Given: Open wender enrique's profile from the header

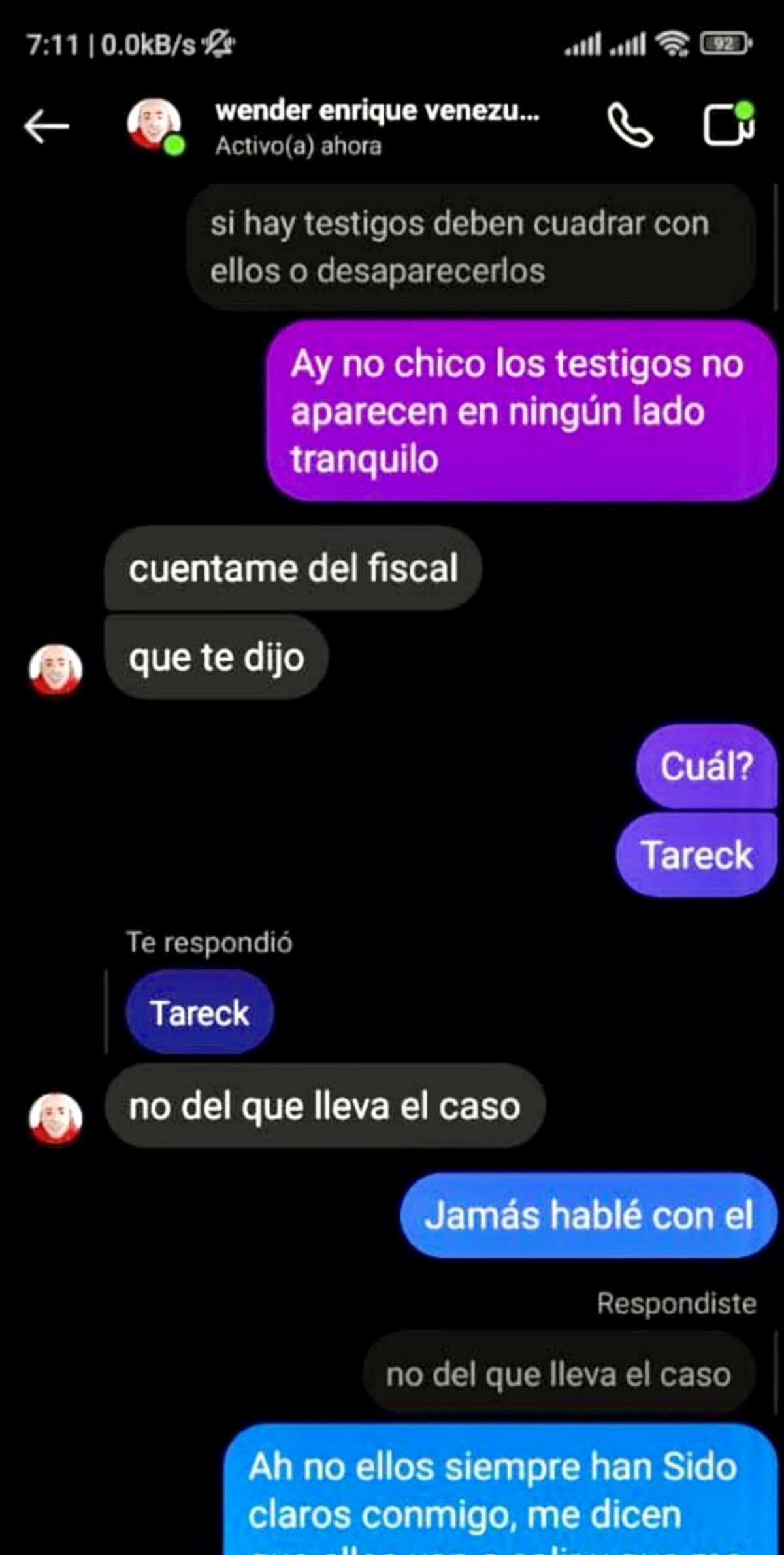Looking at the screenshot, I should [x=376, y=111].
